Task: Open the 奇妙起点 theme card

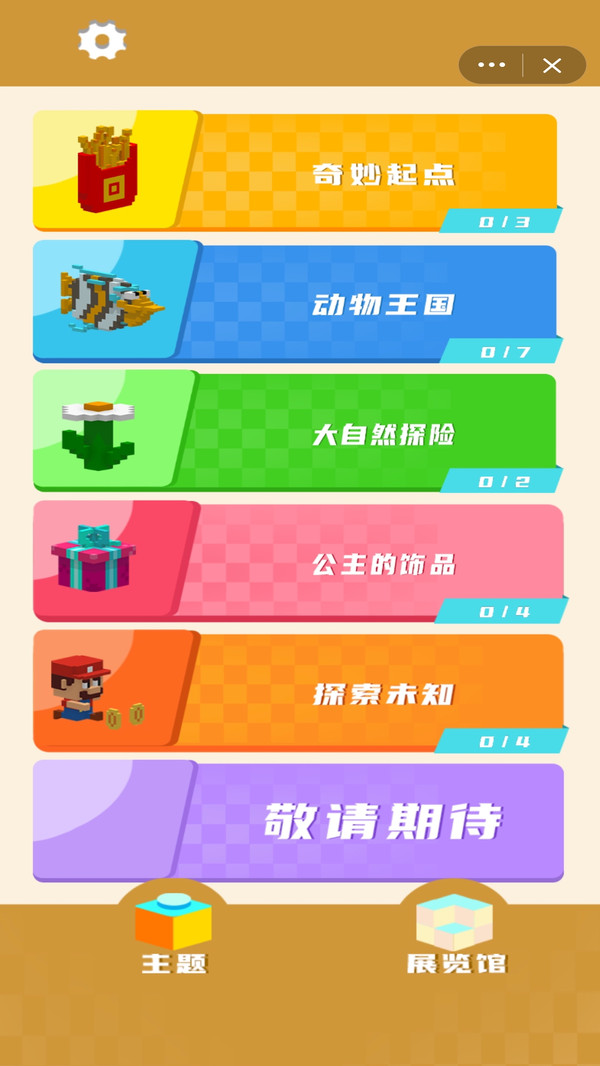Action: pyautogui.click(x=296, y=172)
